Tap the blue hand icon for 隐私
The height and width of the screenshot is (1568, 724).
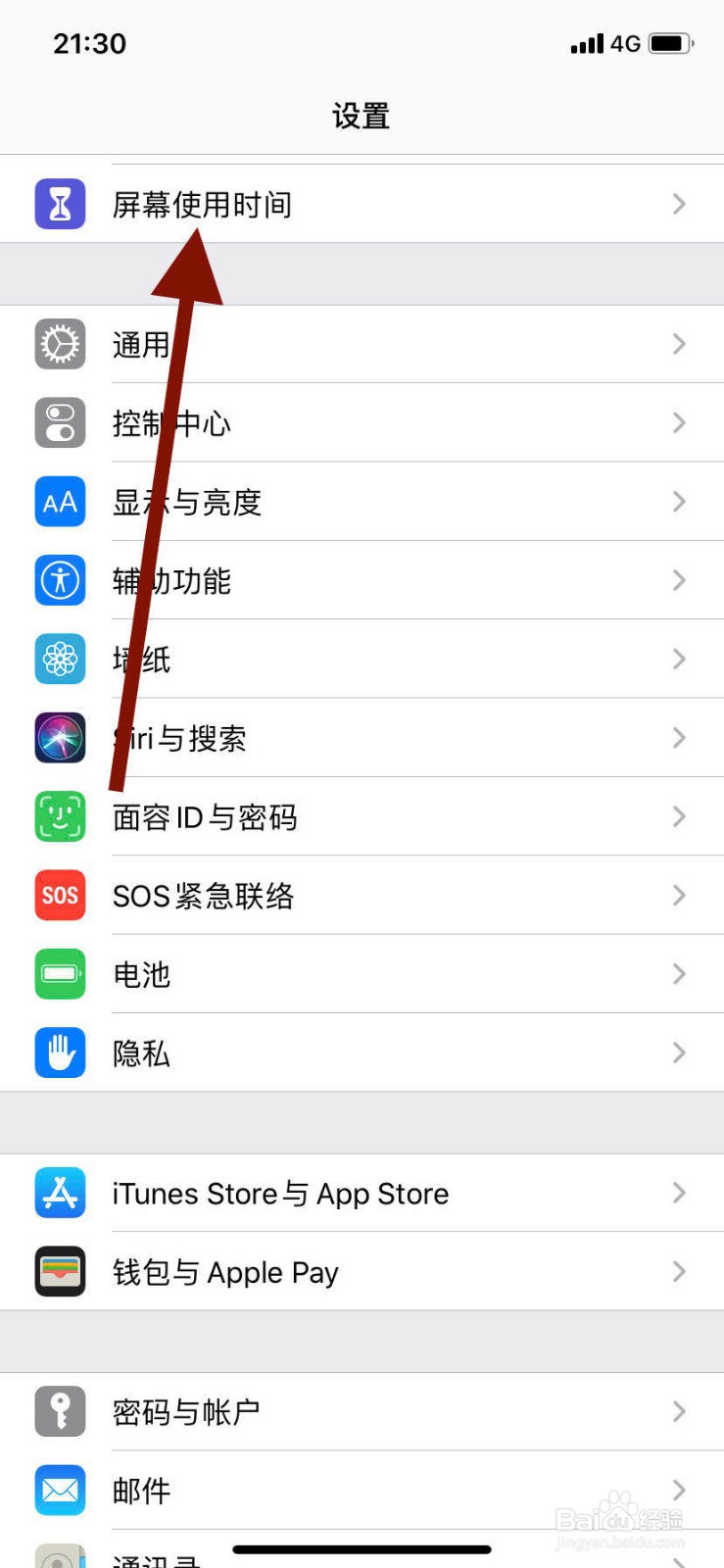[60, 1053]
